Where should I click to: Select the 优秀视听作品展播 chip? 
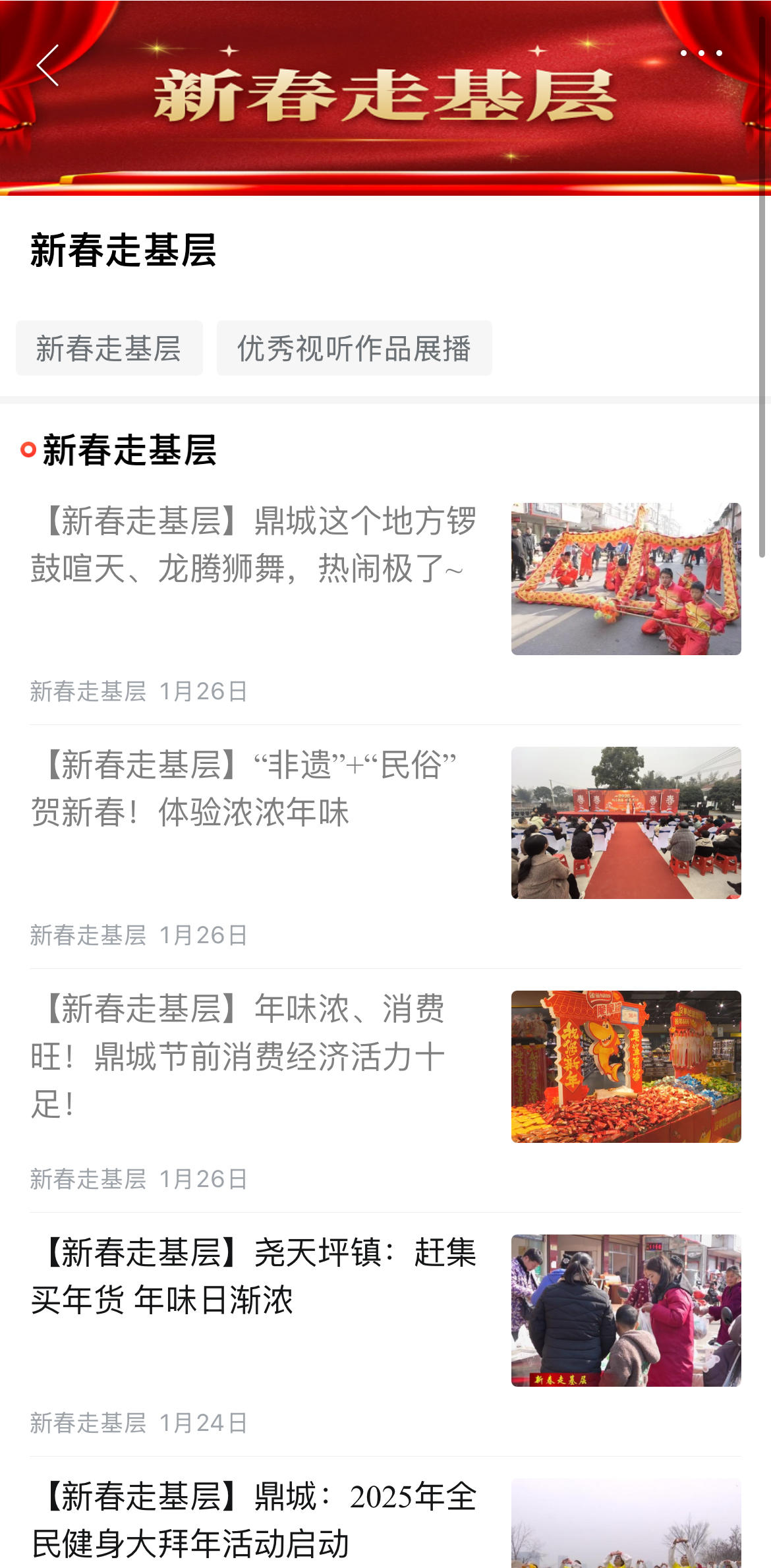pos(354,348)
